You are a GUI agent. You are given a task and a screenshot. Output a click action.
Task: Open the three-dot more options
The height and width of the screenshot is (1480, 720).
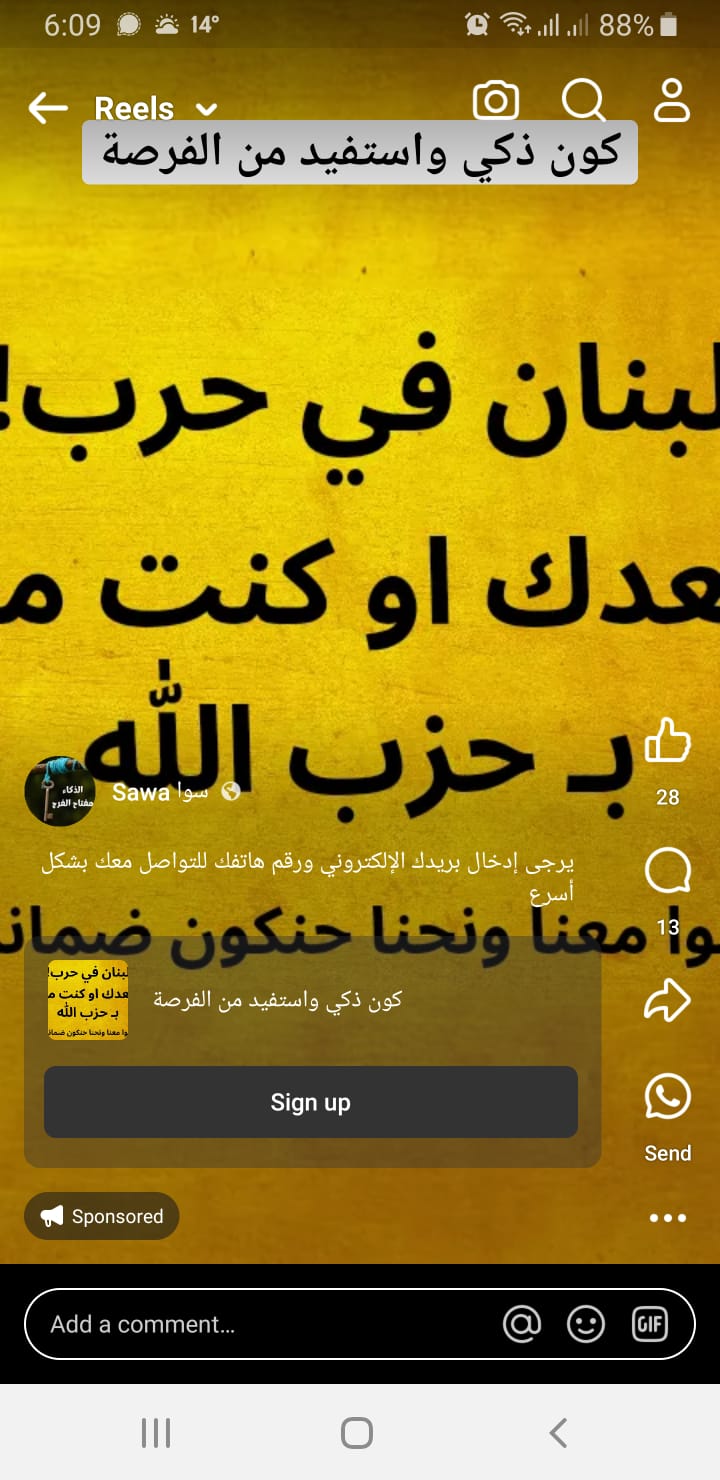click(667, 1218)
